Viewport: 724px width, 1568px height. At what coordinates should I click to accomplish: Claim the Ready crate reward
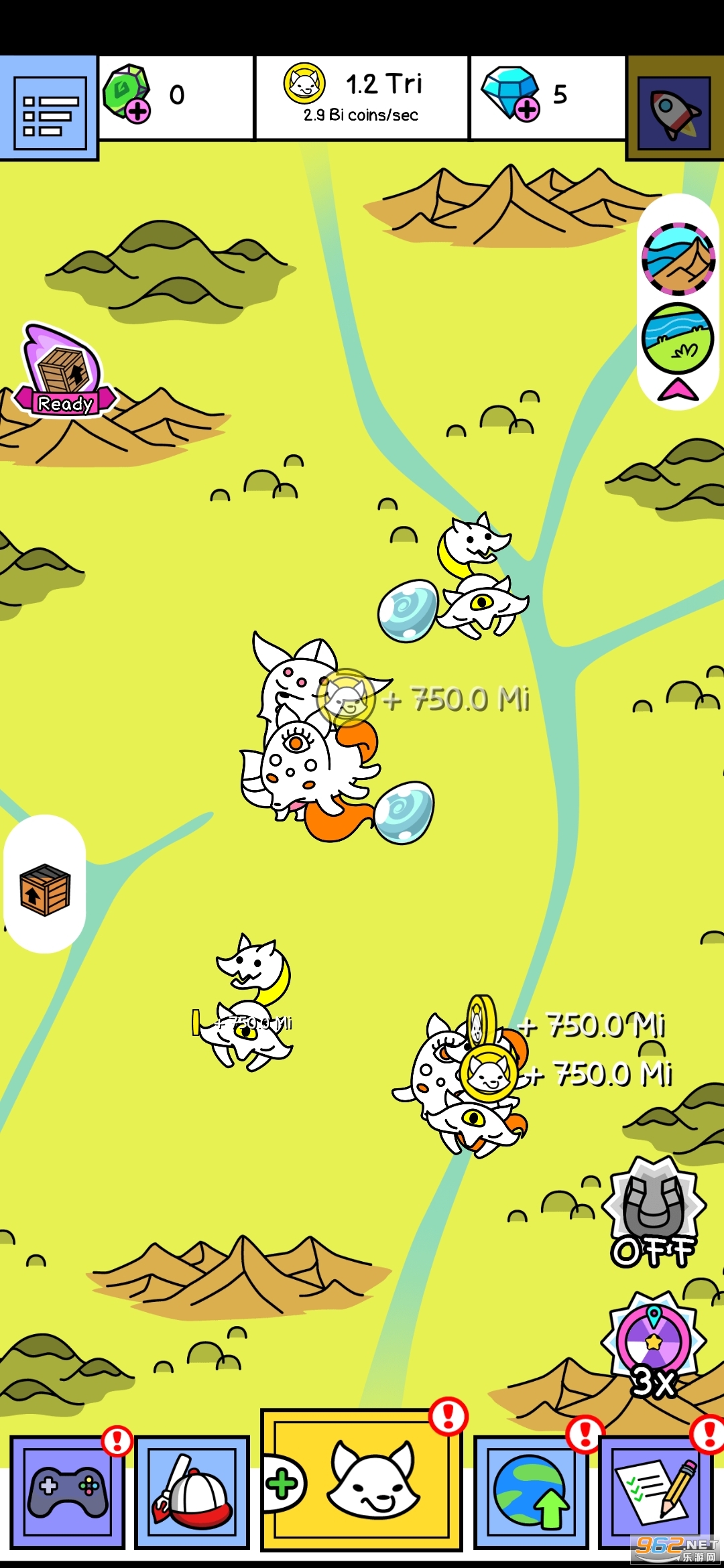64,372
